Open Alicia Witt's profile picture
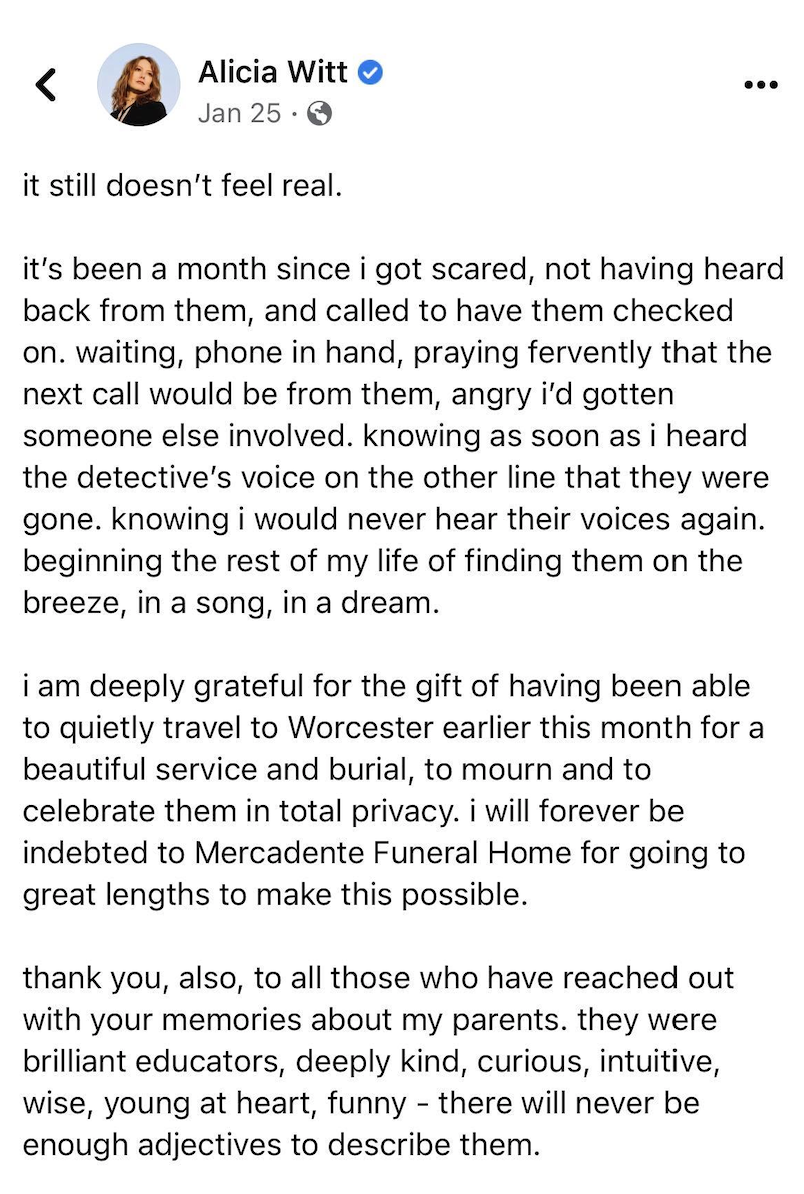 click(138, 84)
